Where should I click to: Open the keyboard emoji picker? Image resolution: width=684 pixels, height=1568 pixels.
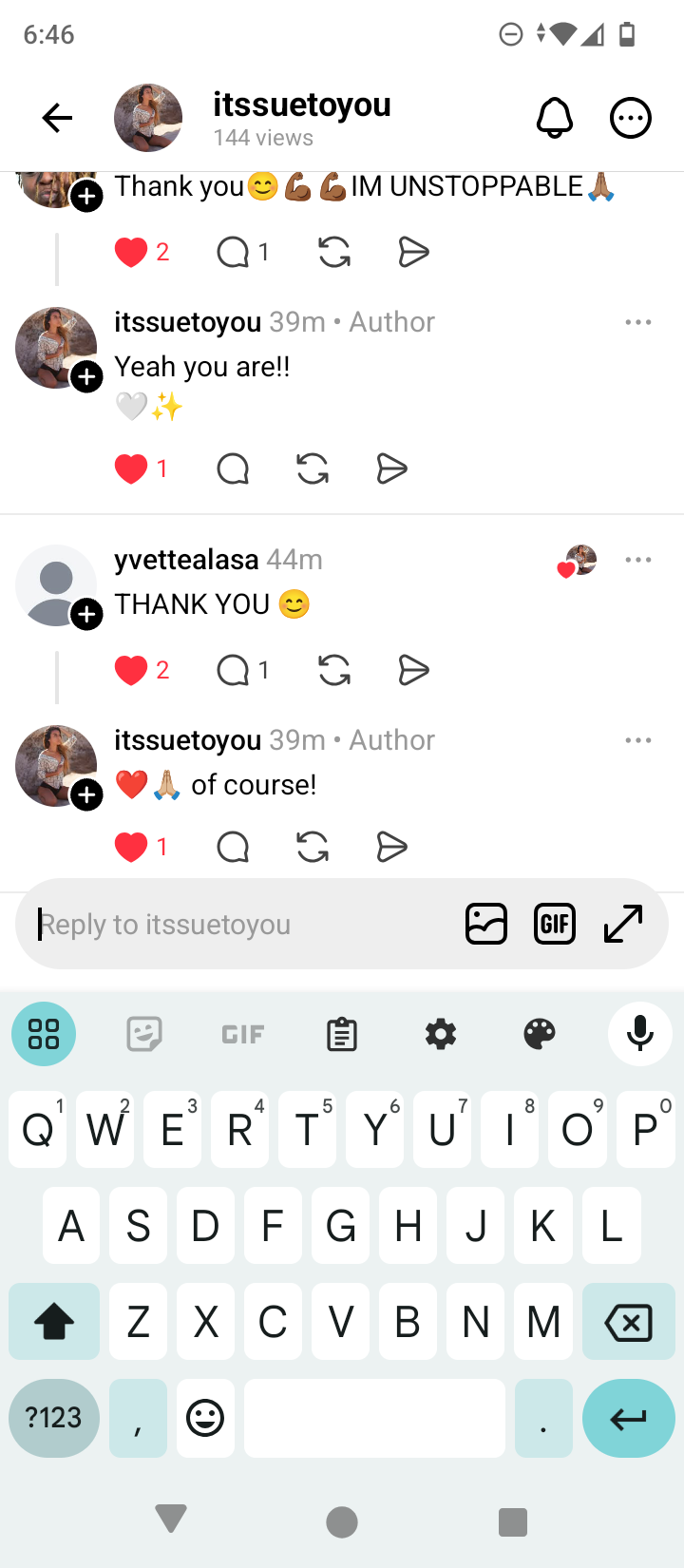point(205,1418)
